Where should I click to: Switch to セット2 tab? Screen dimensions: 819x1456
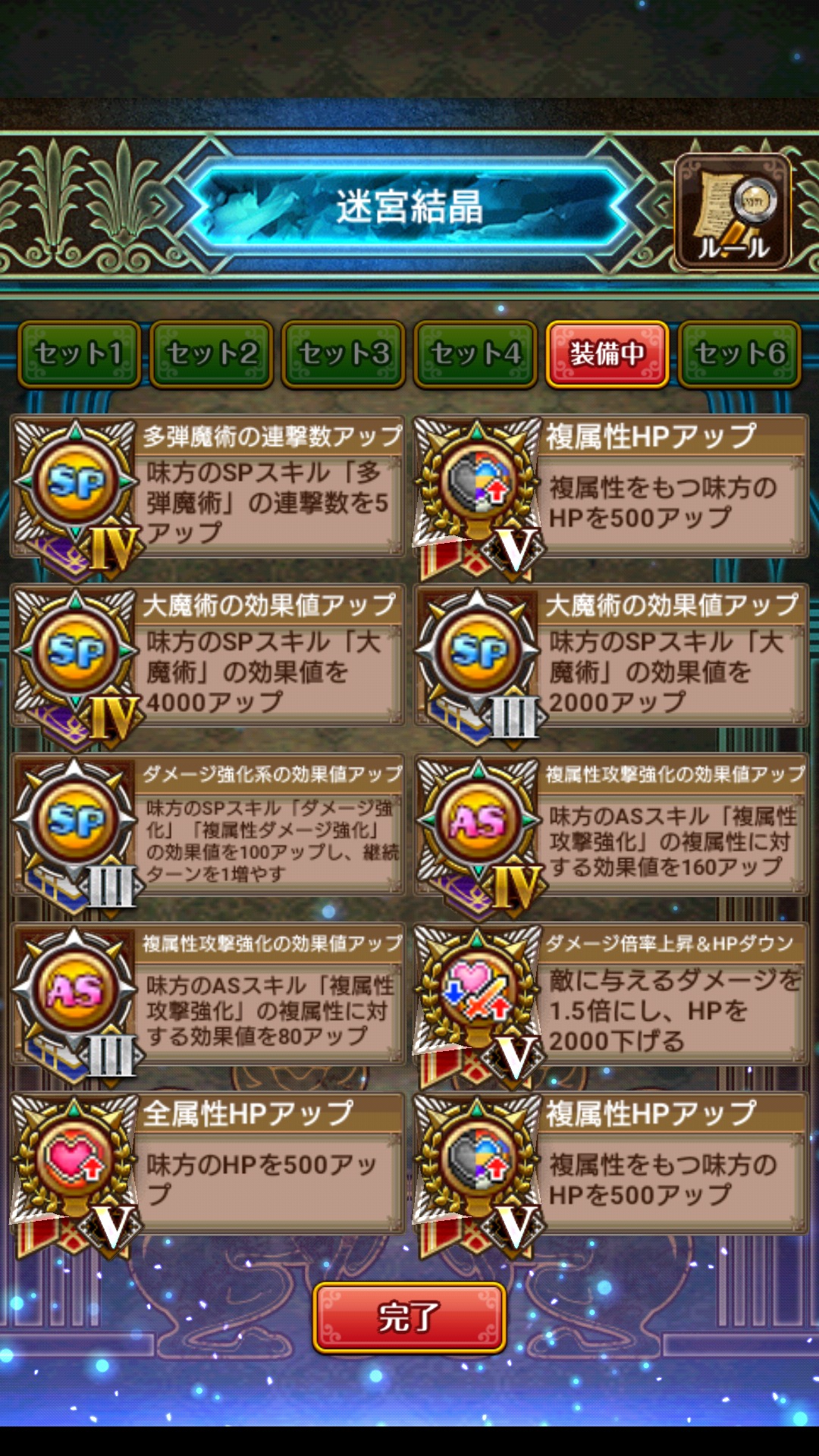(x=212, y=353)
